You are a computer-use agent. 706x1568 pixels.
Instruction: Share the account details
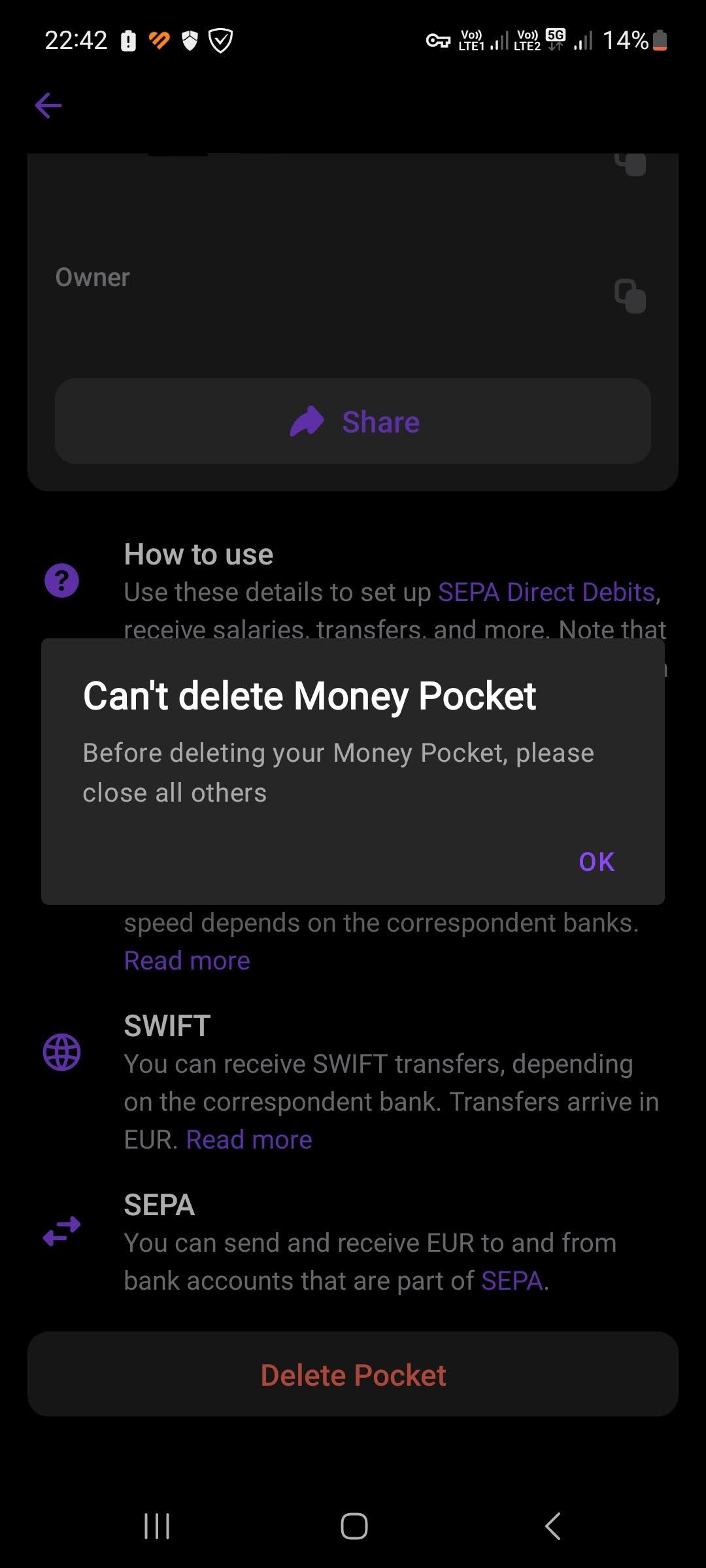click(353, 421)
